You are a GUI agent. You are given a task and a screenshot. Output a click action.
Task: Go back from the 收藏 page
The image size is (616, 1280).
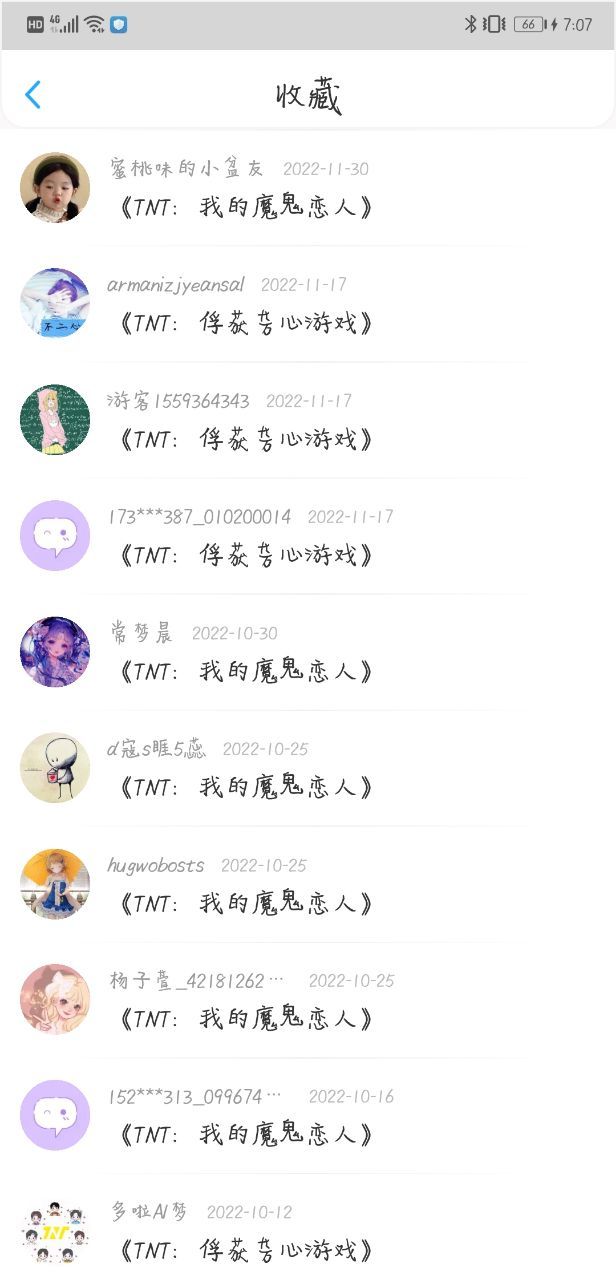(x=33, y=95)
